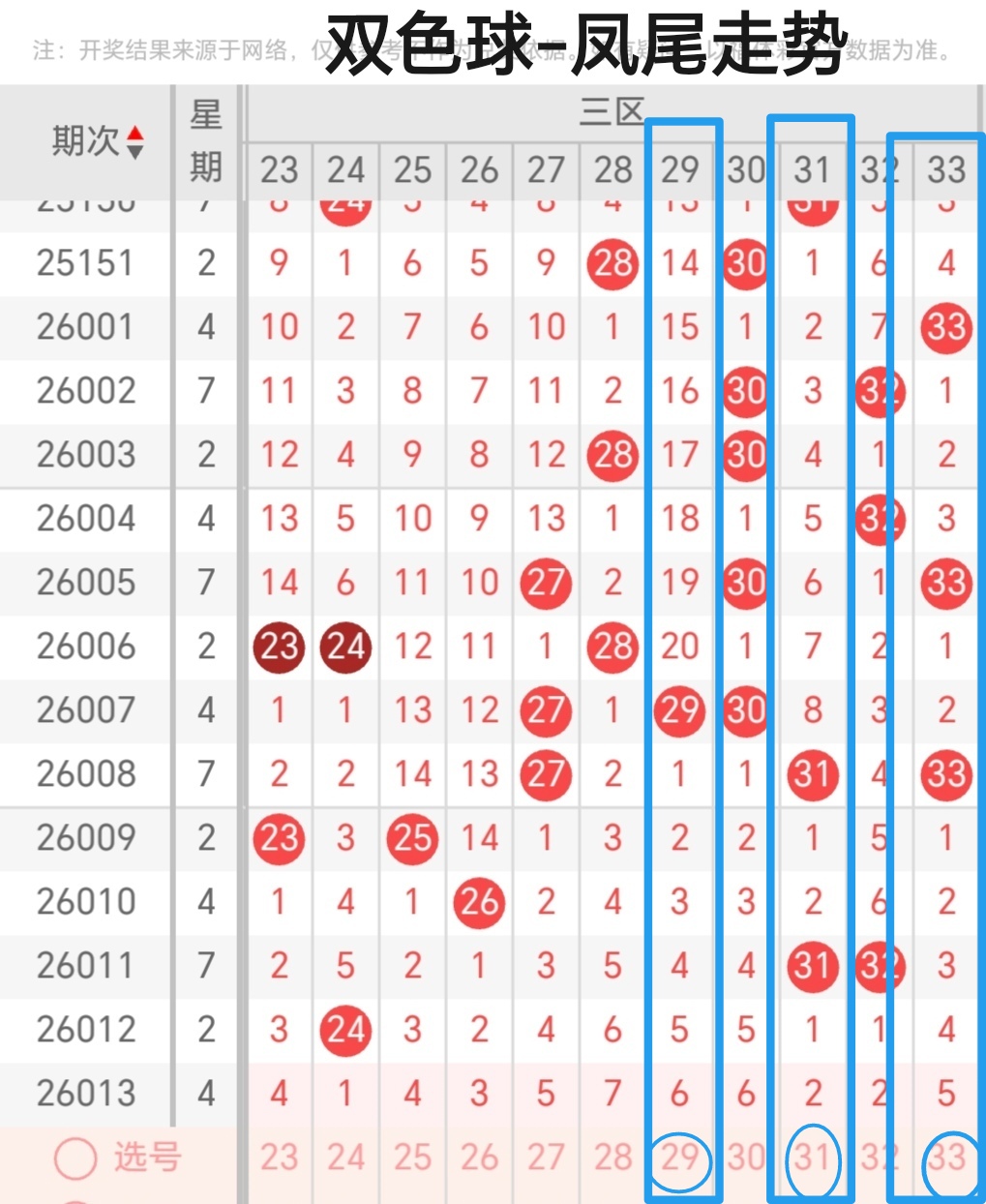Click the column header labeled 29

click(x=680, y=170)
